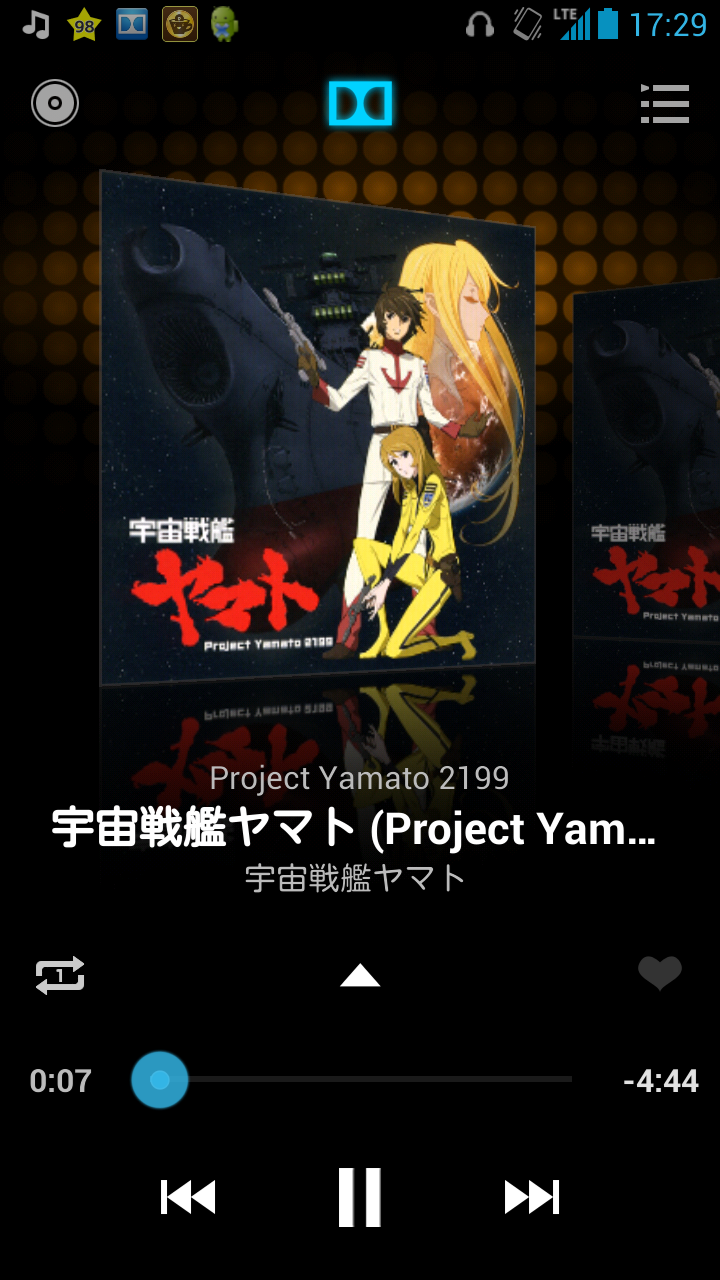Open the playlist queue list
Screen dimensions: 720x1280
pyautogui.click(x=665, y=103)
